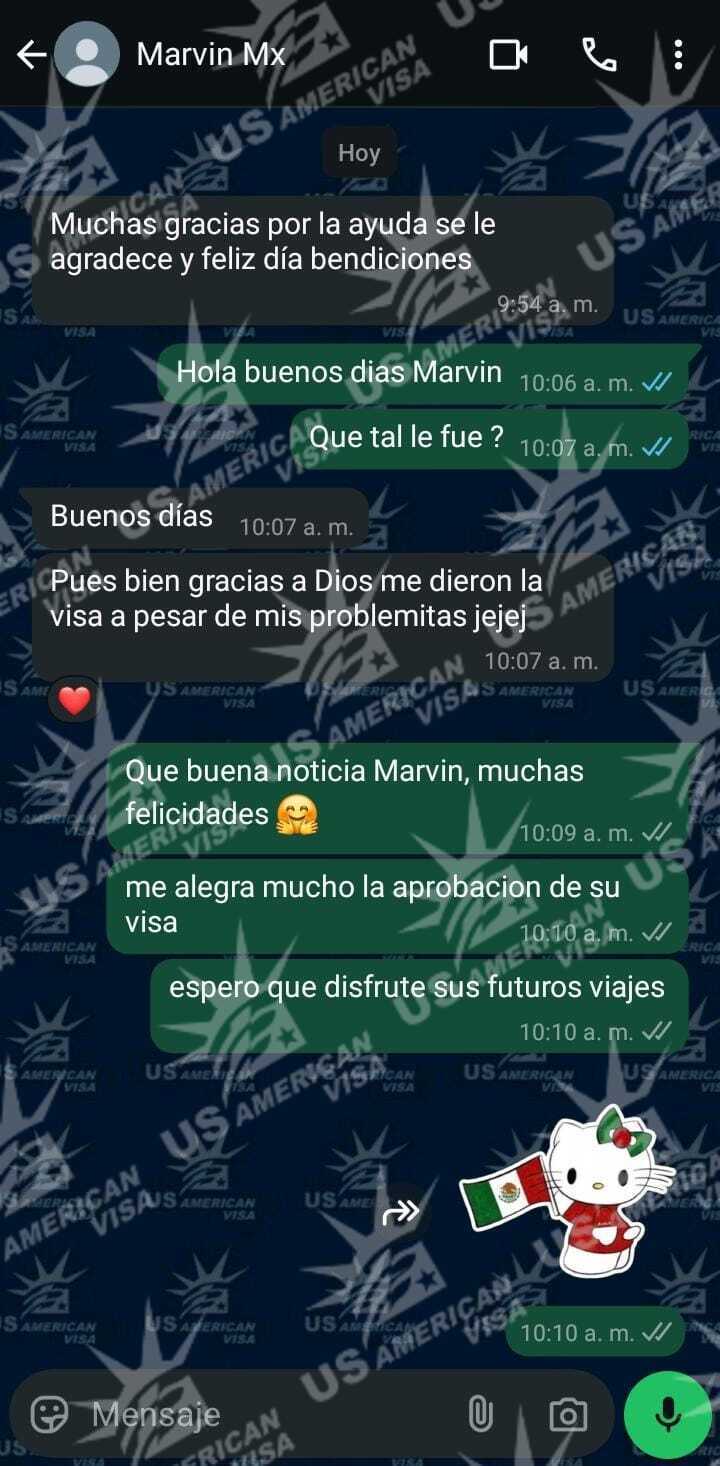This screenshot has height=1466, width=720.
Task: Open the camera from the message bar
Action: click(568, 1413)
